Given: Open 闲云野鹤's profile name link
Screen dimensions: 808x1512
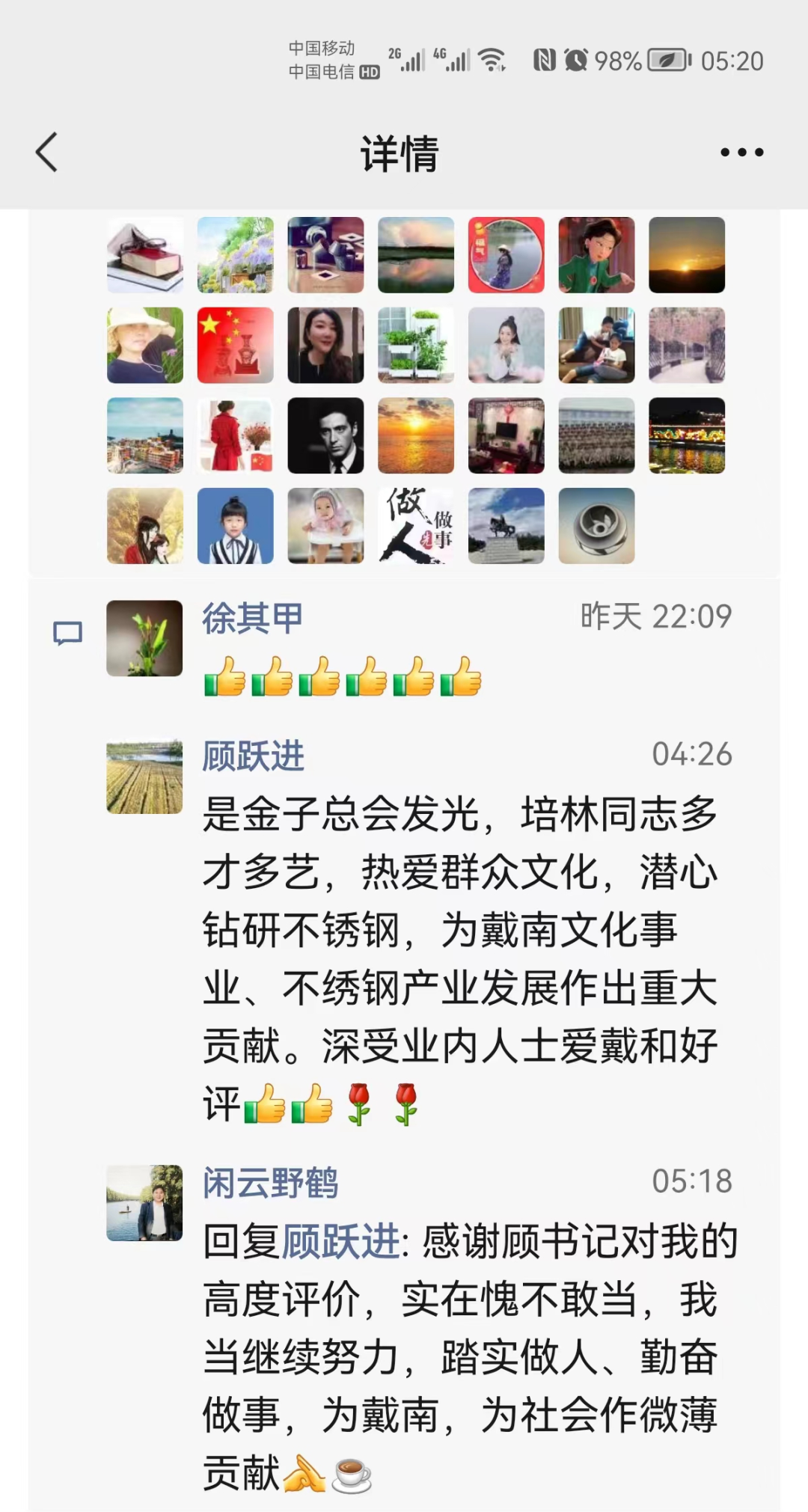Looking at the screenshot, I should coord(270,1184).
